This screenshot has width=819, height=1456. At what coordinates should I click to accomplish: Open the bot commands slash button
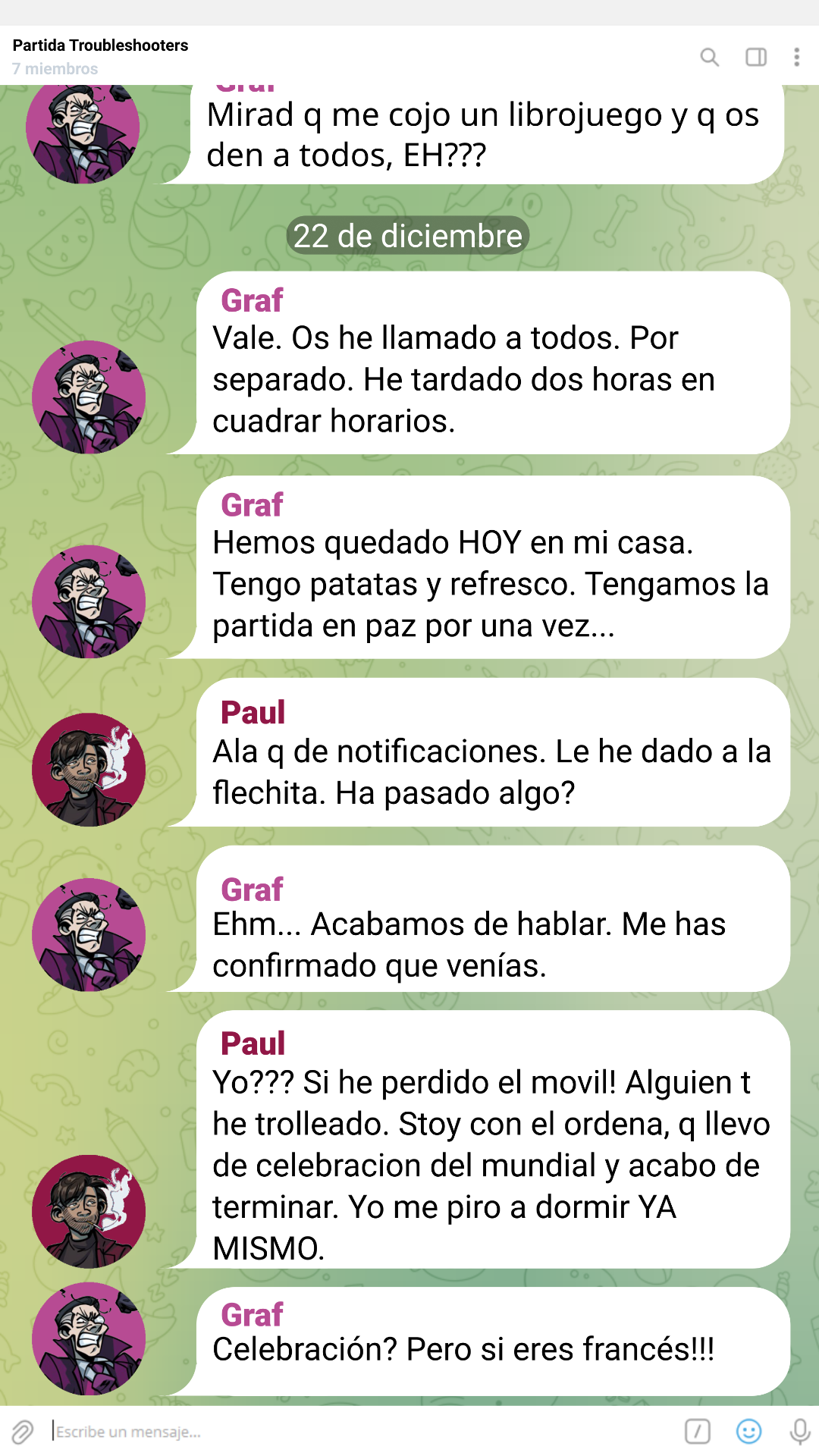[x=697, y=1432]
